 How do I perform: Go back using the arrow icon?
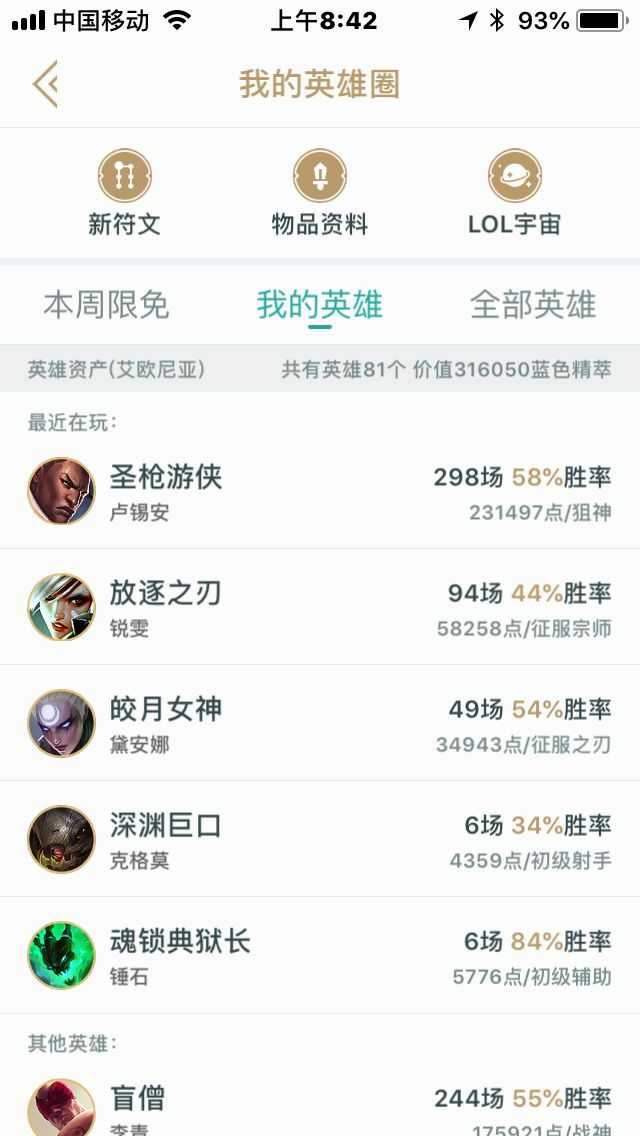pos(44,84)
